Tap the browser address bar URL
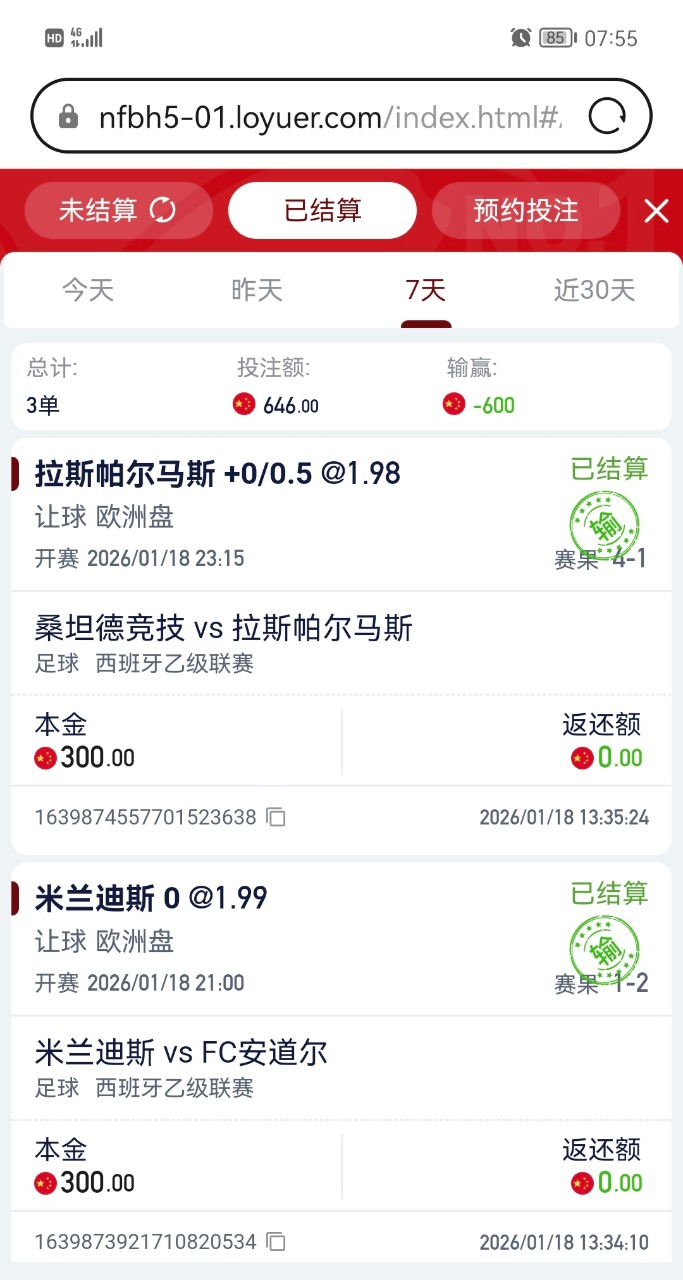This screenshot has height=1280, width=683. [330, 118]
